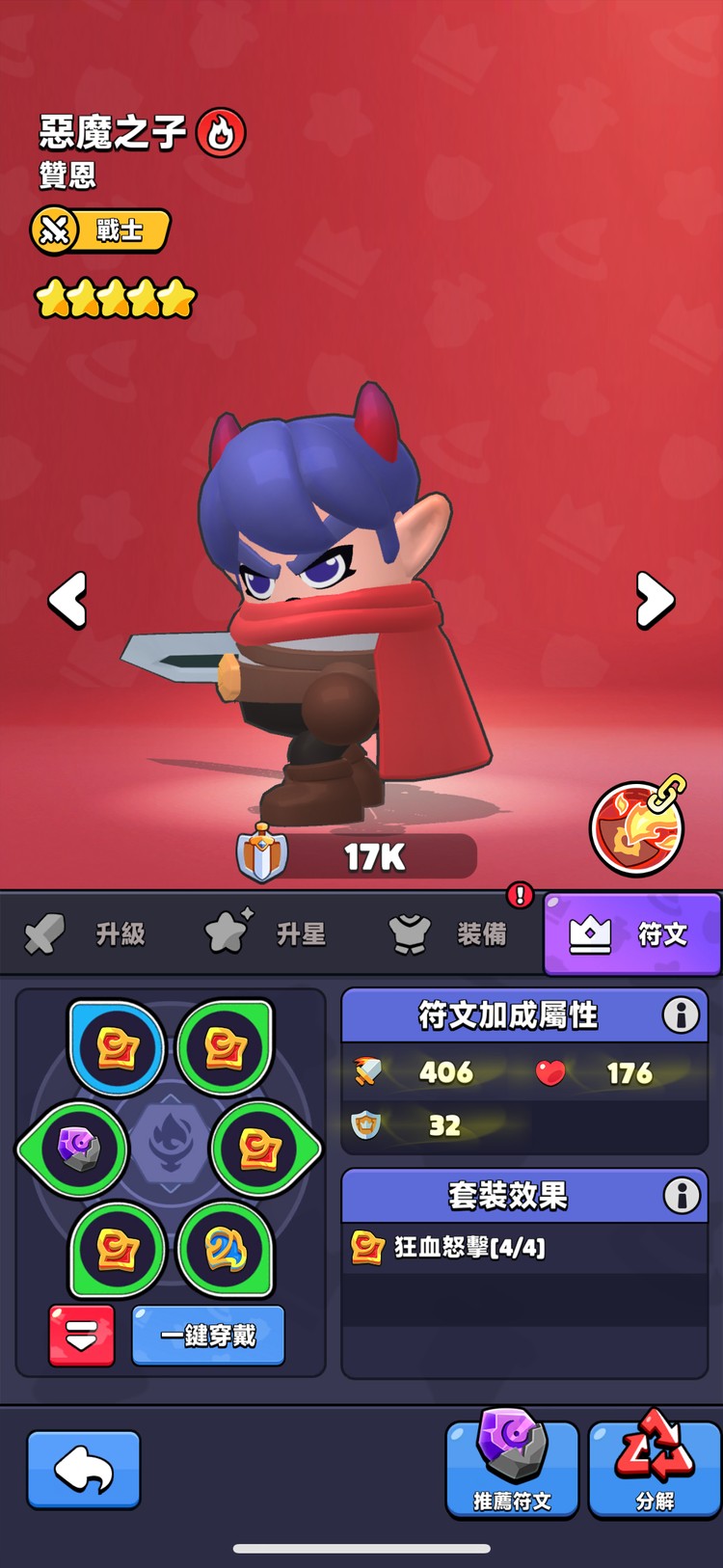Go back with the blue return arrow
The width and height of the screenshot is (723, 1568).
tap(84, 1470)
